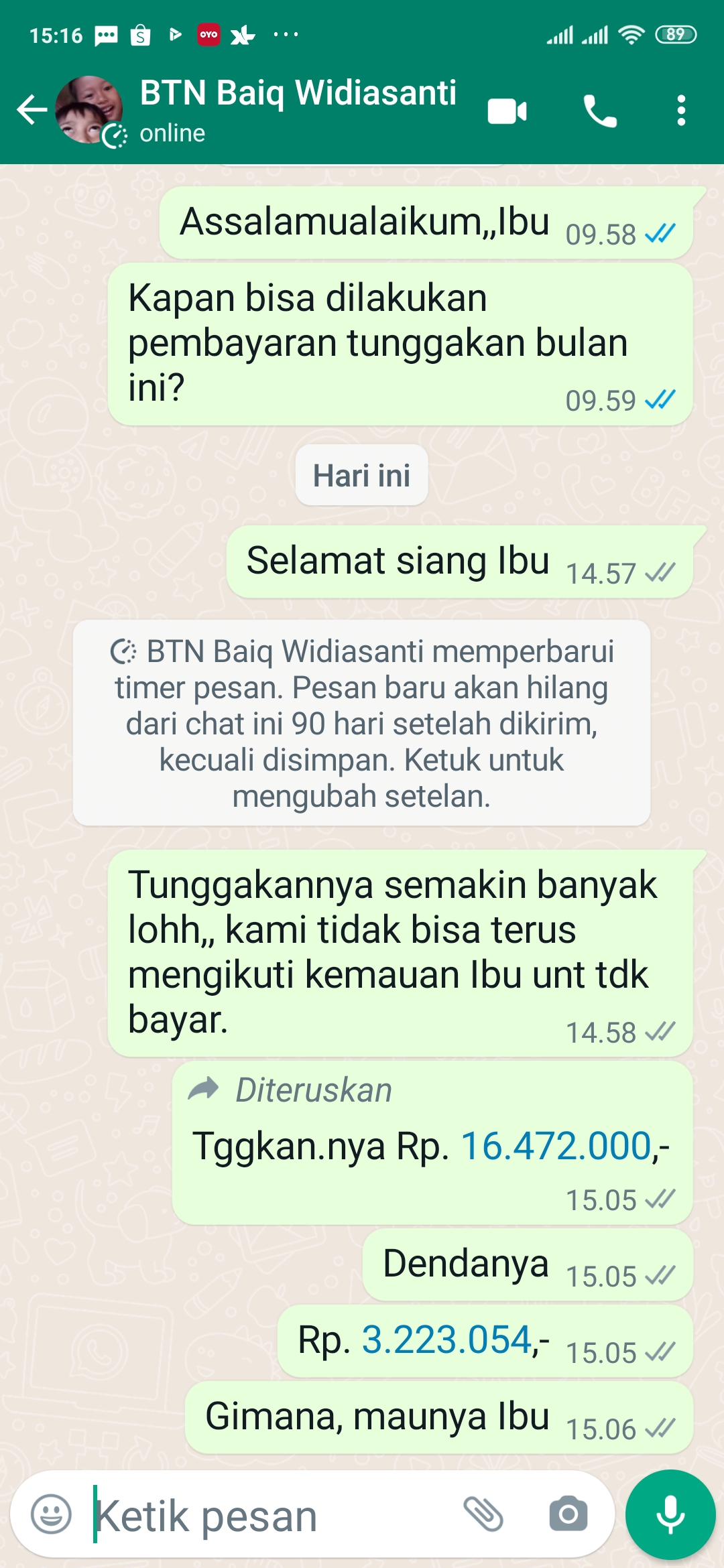Viewport: 724px width, 1568px height.
Task: Tap the disappearing message timer notice
Action: click(x=361, y=723)
